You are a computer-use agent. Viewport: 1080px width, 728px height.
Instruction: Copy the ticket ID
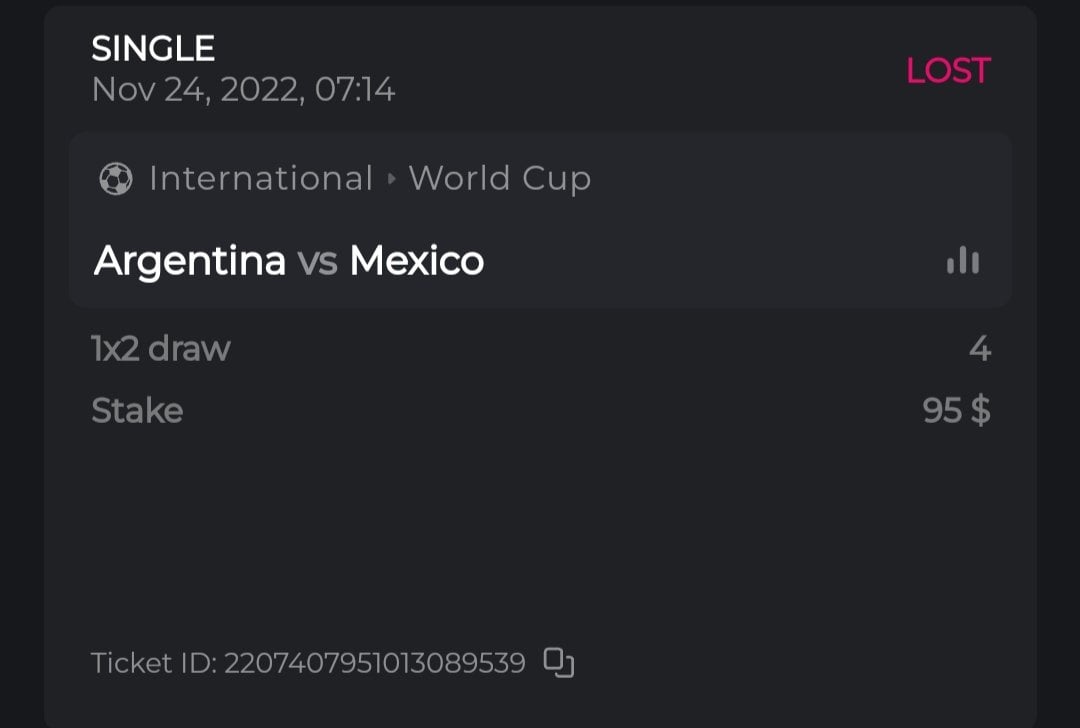(559, 662)
